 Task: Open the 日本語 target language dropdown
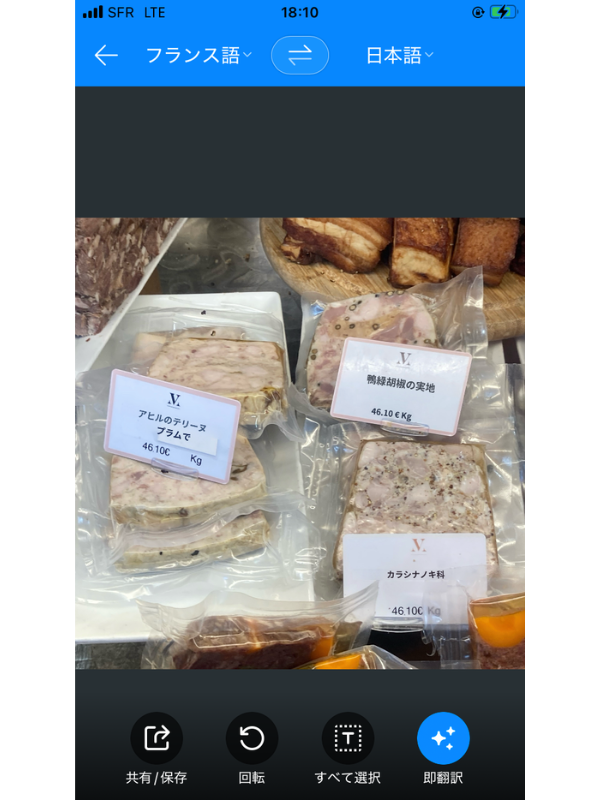click(399, 55)
